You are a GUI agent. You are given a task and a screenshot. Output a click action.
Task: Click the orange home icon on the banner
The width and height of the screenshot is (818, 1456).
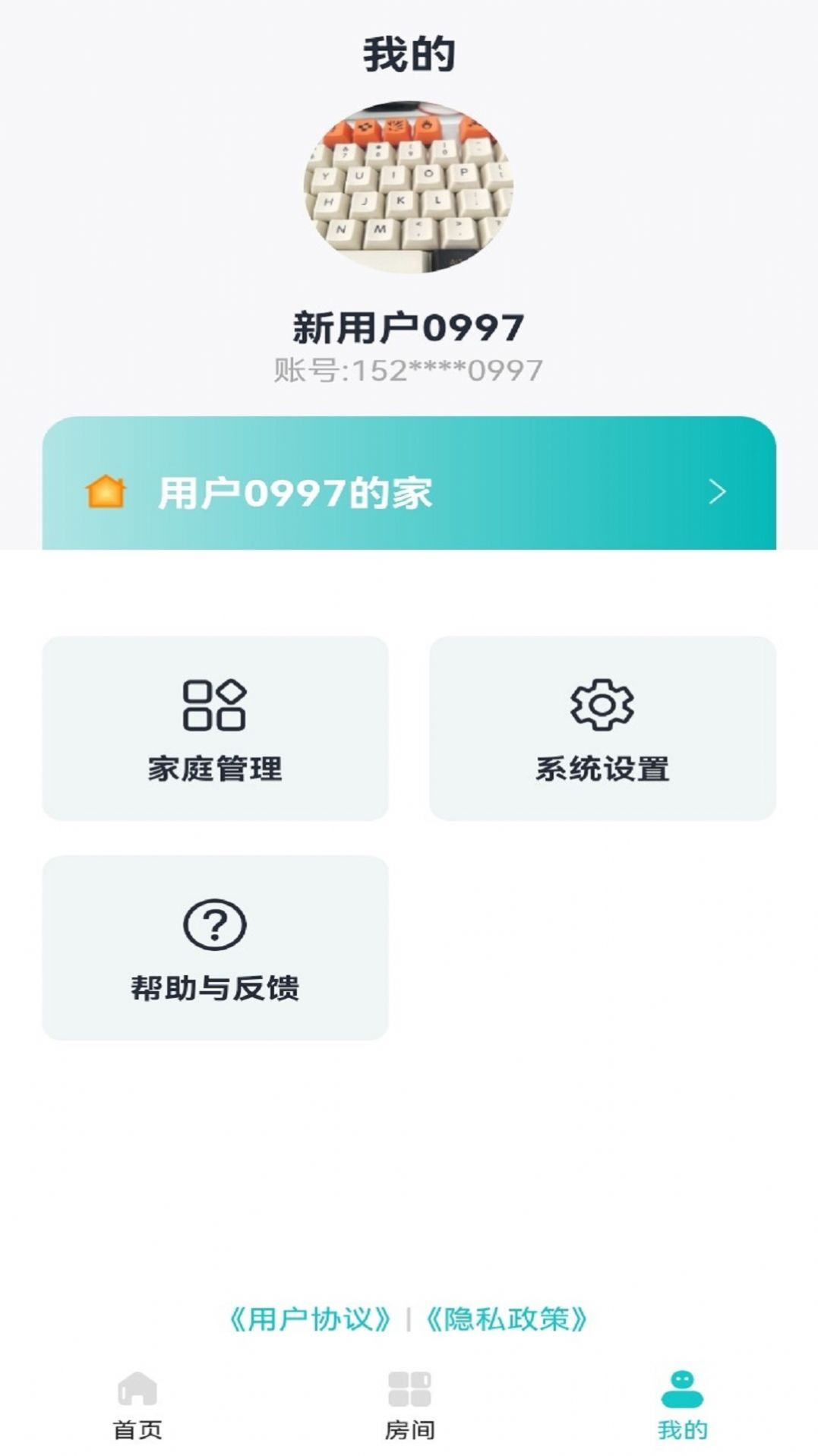[x=107, y=493]
